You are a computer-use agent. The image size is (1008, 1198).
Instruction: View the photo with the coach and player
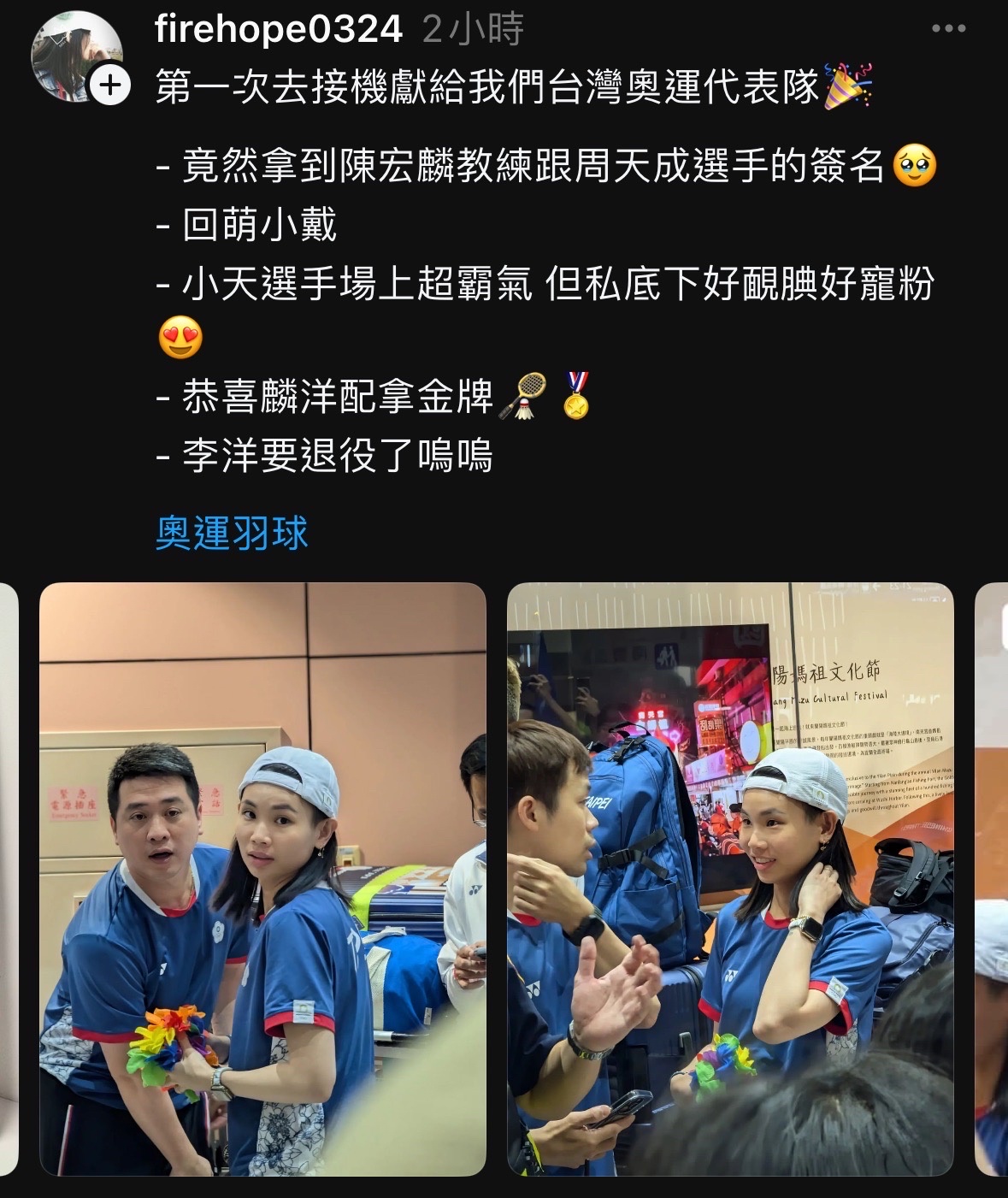pos(262,878)
